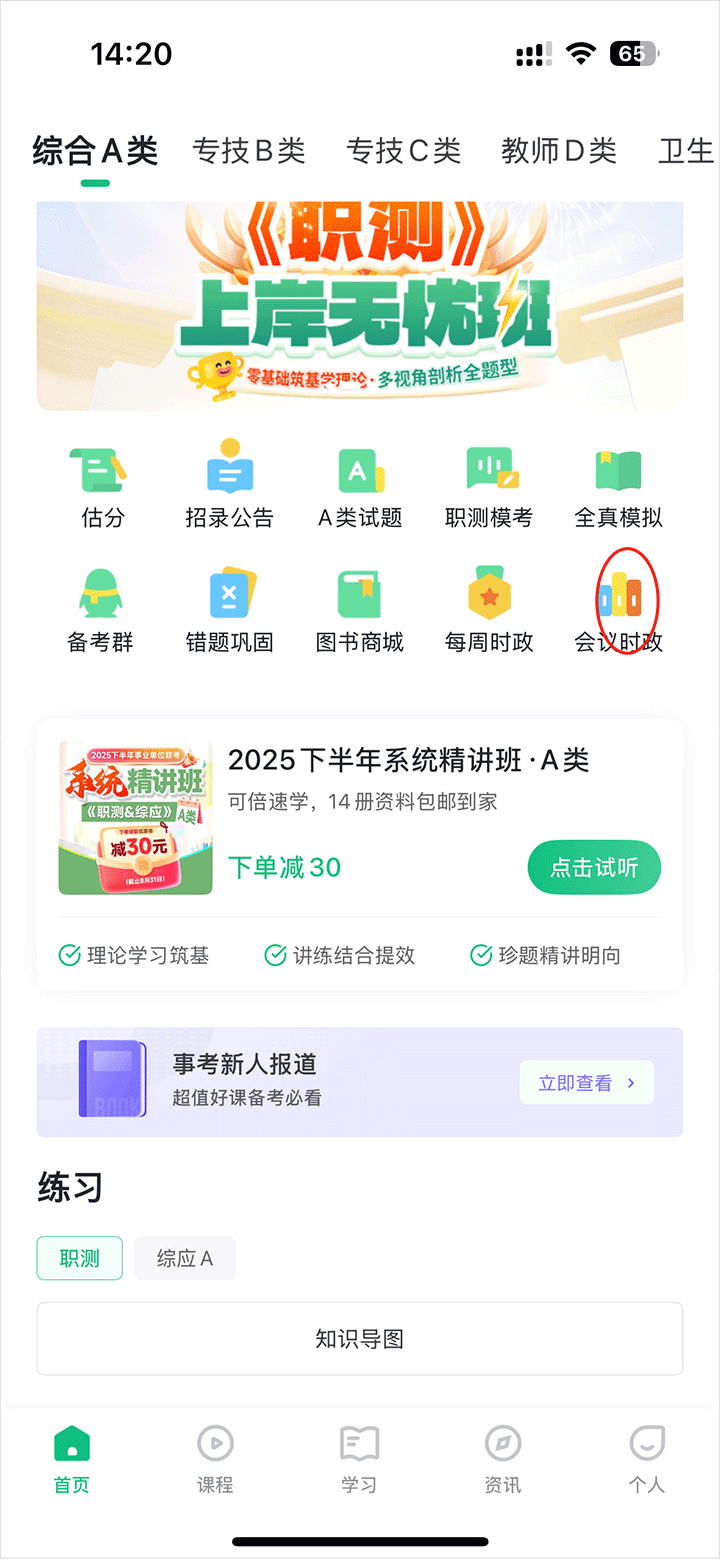This screenshot has height=1561, width=720.
Task: Switch to the 专技B类 tab
Action: click(x=249, y=151)
